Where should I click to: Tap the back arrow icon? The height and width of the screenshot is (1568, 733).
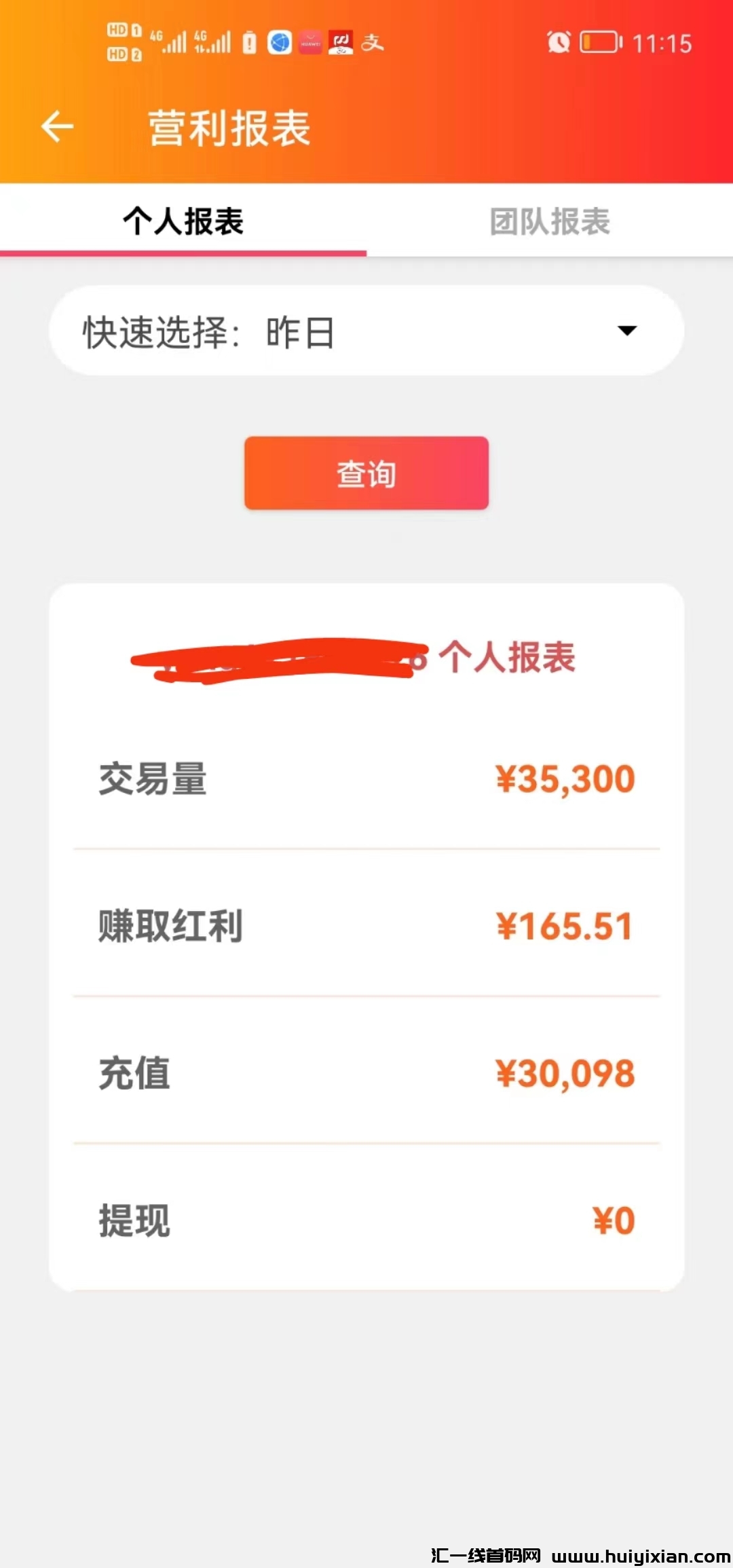point(57,126)
